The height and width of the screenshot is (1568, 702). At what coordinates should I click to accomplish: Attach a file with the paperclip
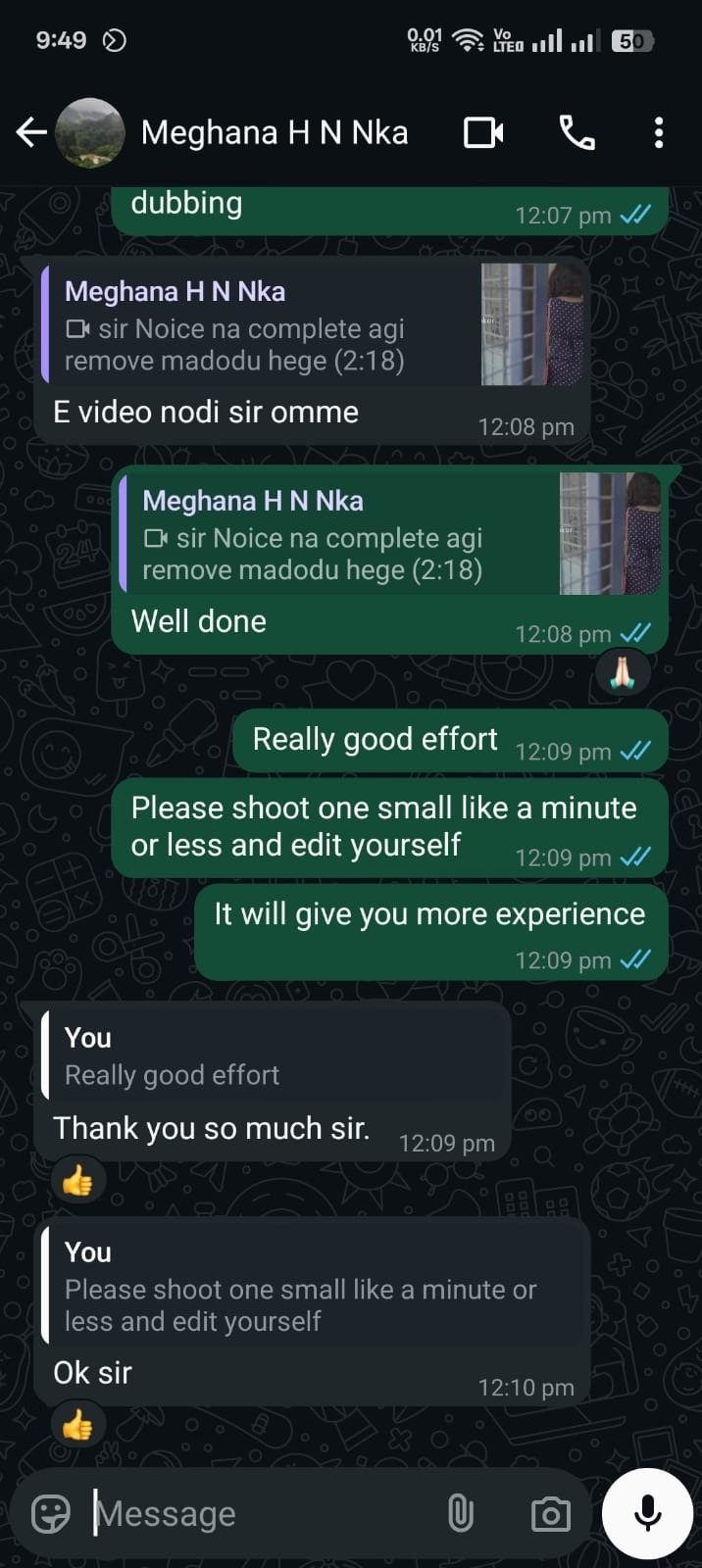[460, 1514]
